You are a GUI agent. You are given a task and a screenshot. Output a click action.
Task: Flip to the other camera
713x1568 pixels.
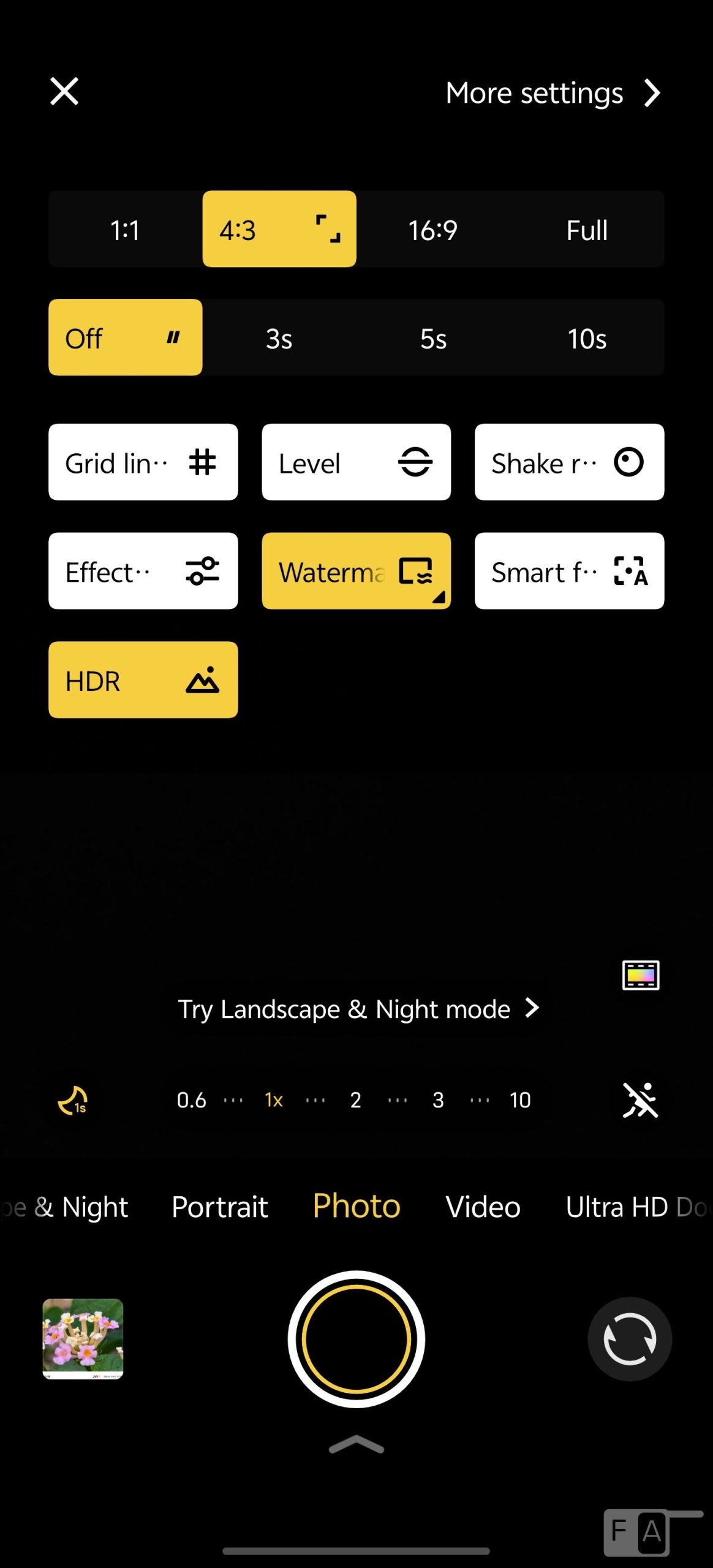click(630, 1339)
